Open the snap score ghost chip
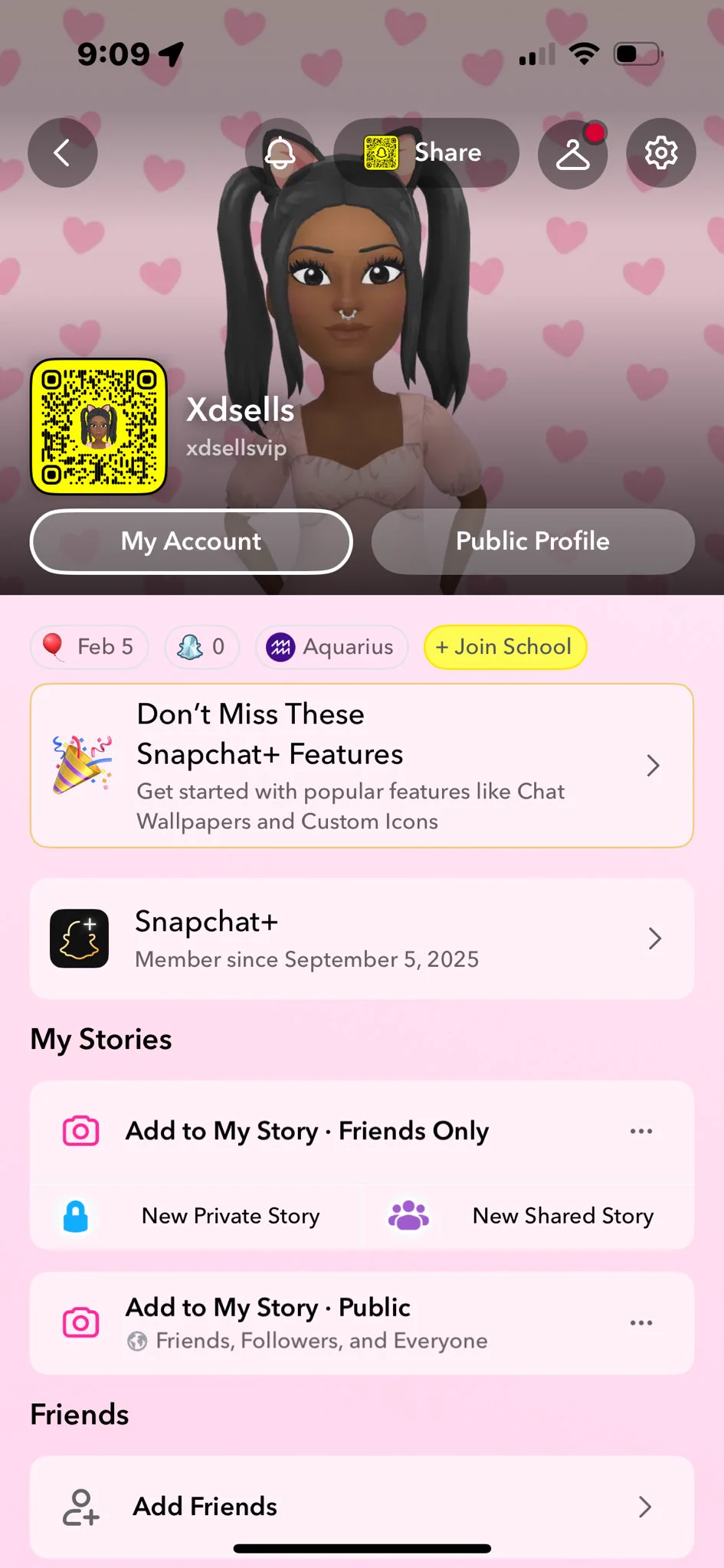Image resolution: width=724 pixels, height=1568 pixels. [x=201, y=647]
